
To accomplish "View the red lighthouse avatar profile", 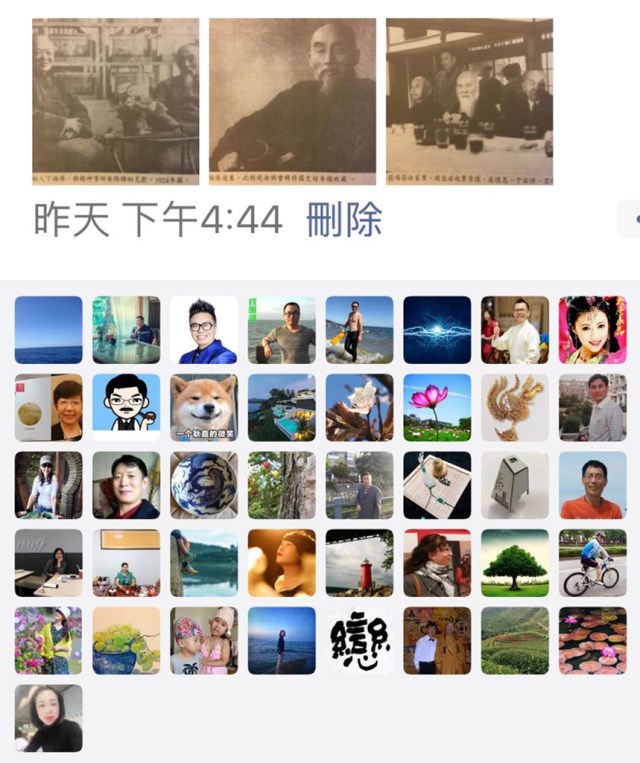I will (x=359, y=563).
